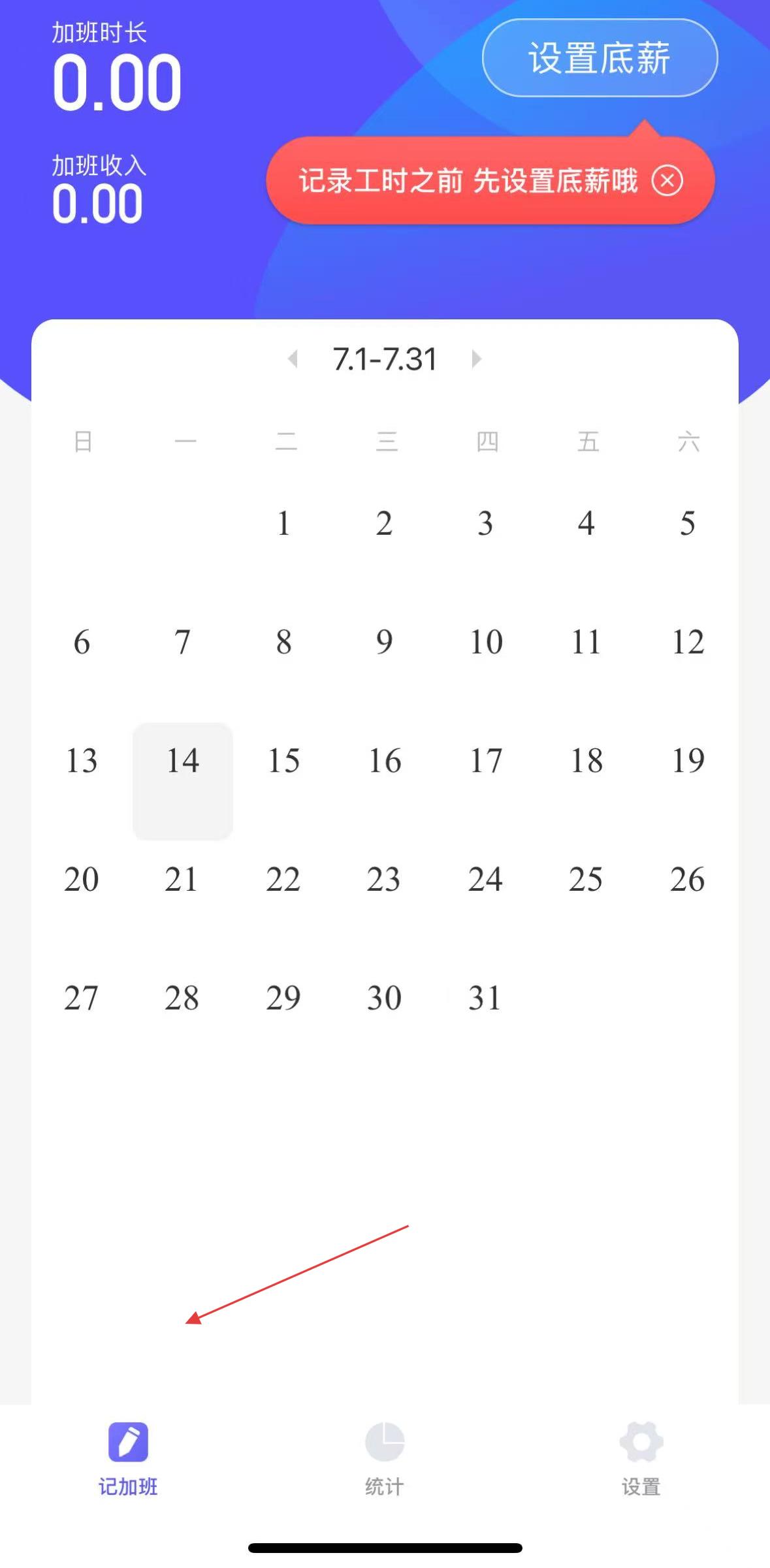Tap date 19 in the calendar
770x1568 pixels.
pos(688,761)
